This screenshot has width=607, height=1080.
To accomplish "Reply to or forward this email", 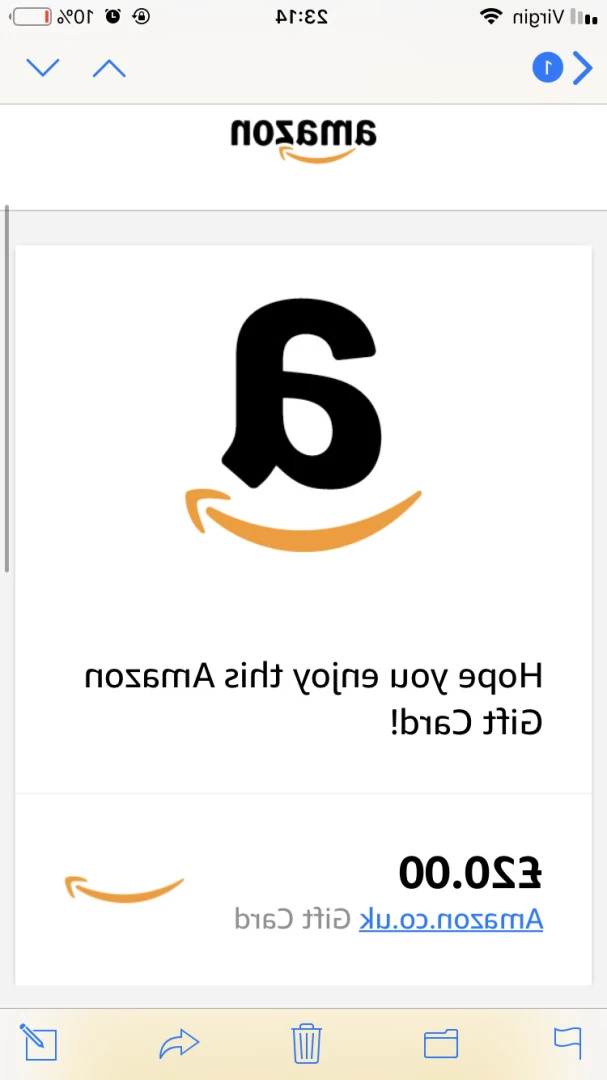I will 179,1043.
